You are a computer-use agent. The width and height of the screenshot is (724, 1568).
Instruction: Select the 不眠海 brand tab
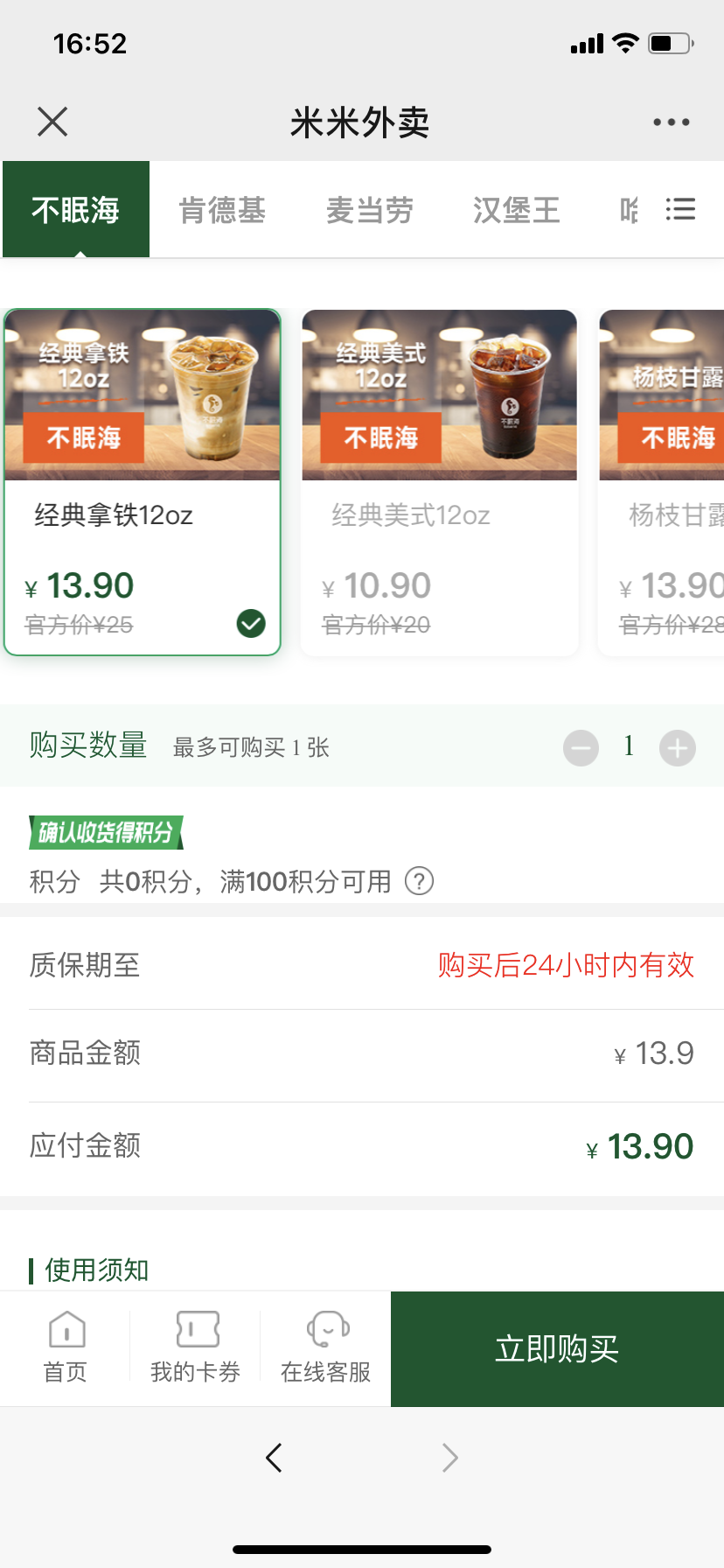coord(76,210)
